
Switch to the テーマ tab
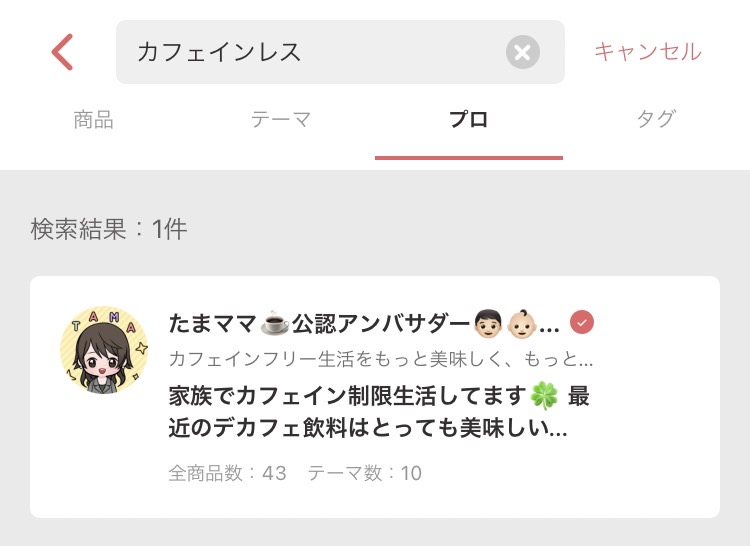tap(281, 120)
